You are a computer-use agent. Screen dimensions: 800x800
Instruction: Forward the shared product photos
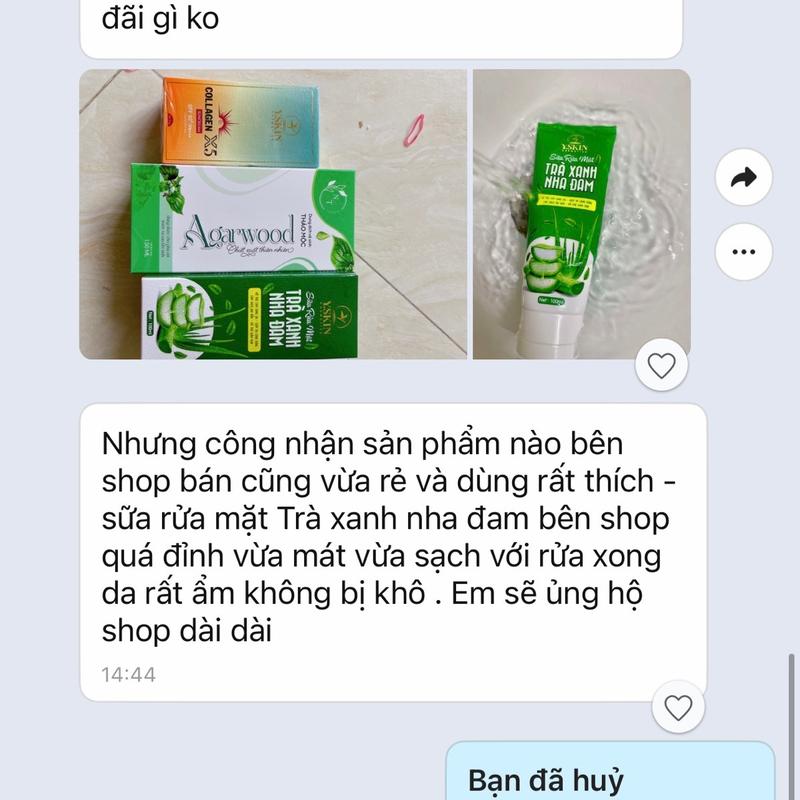[x=743, y=179]
